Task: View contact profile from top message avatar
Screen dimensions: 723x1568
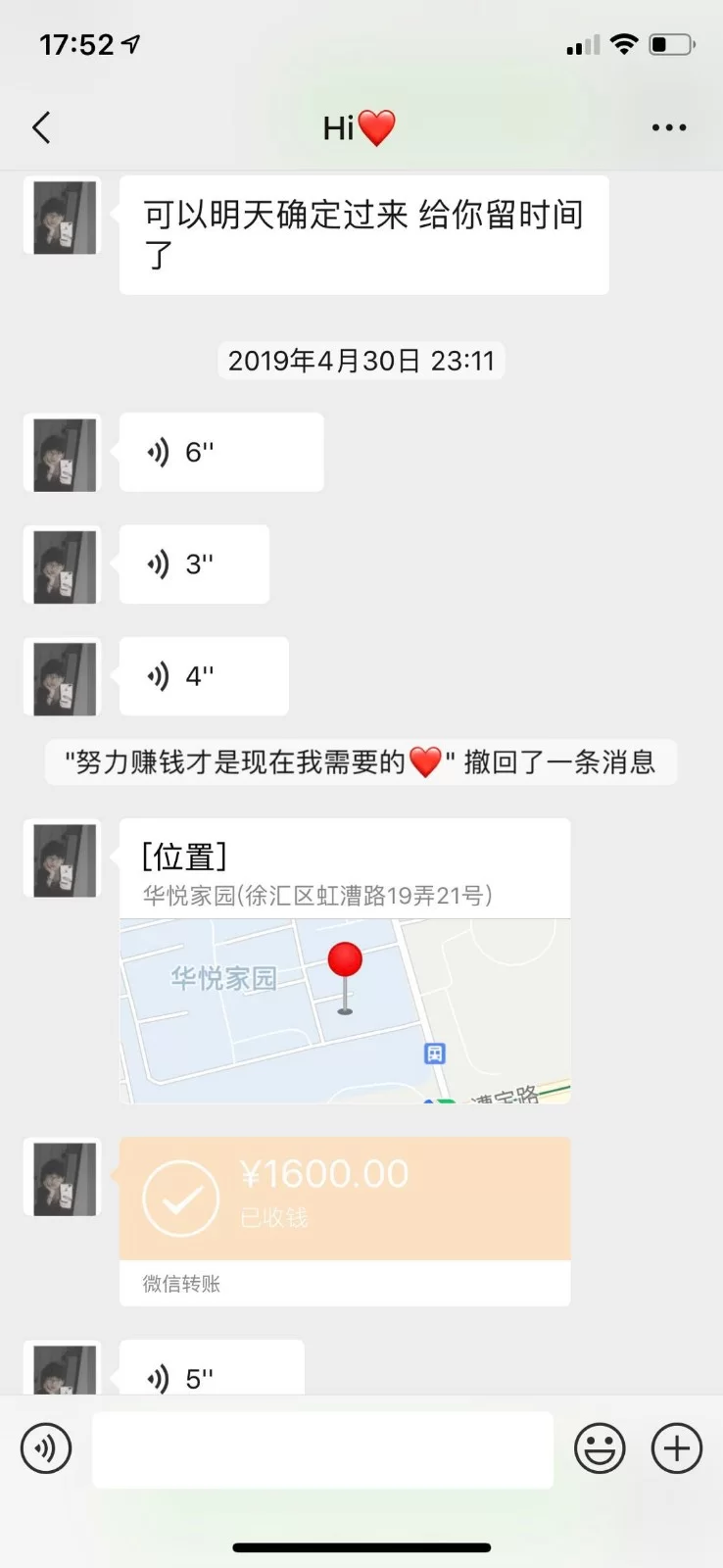Action: (x=63, y=218)
